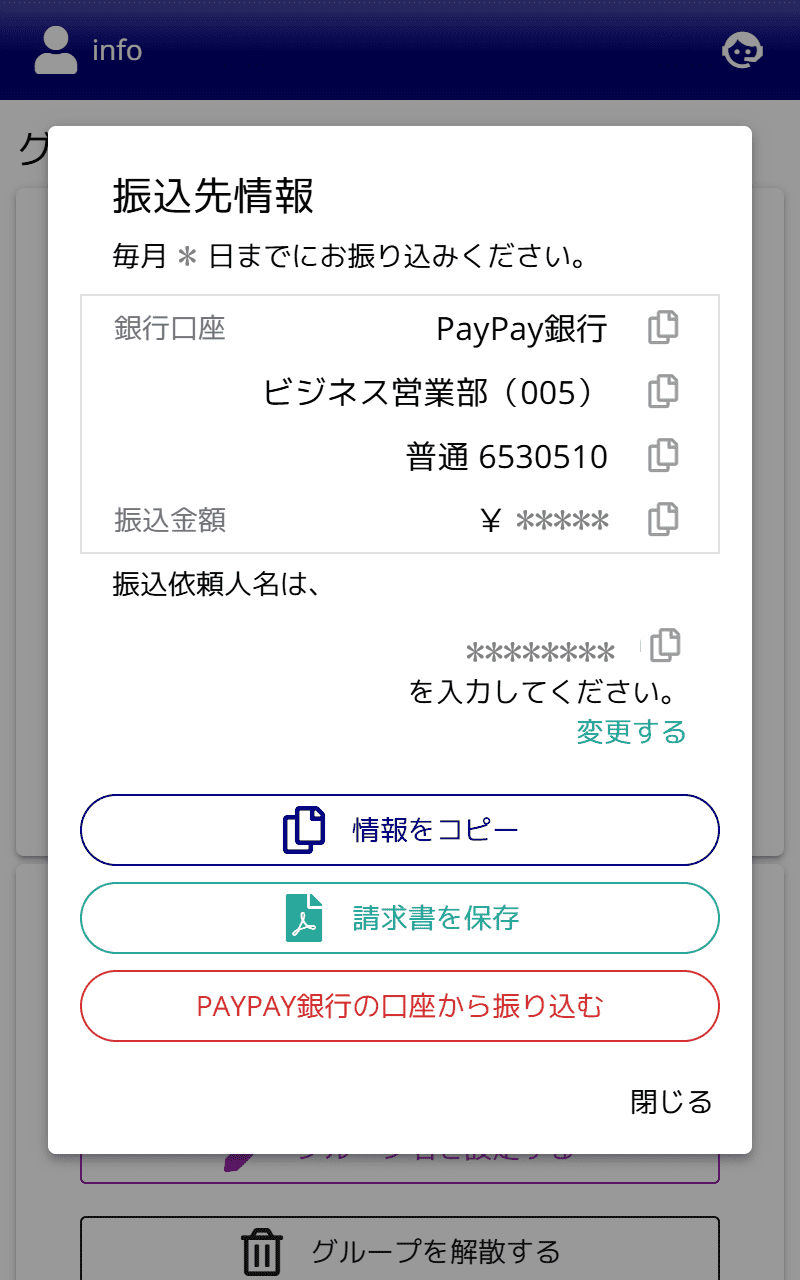This screenshot has width=800, height=1280.
Task: Copy the transfer requester name
Action: point(665,645)
